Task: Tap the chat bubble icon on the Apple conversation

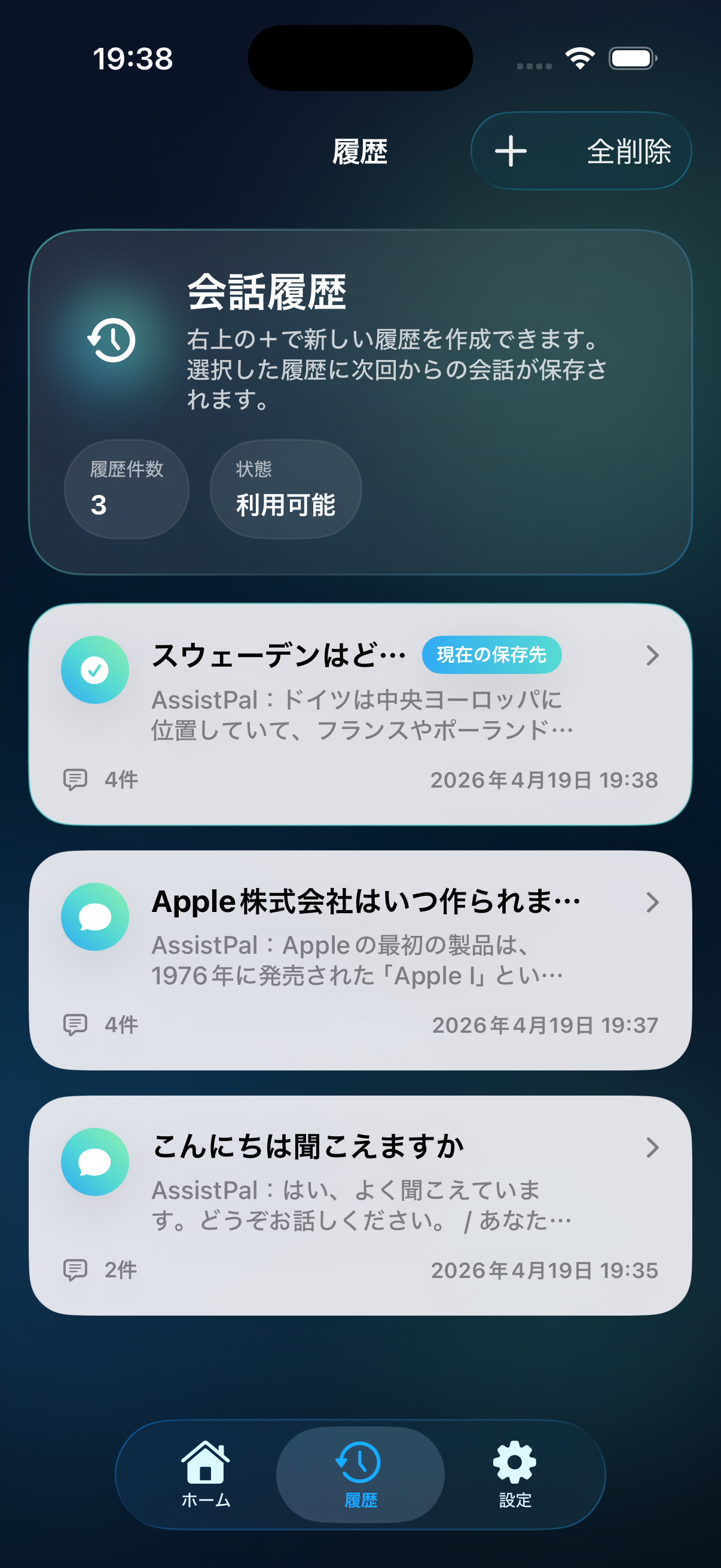Action: tap(94, 918)
